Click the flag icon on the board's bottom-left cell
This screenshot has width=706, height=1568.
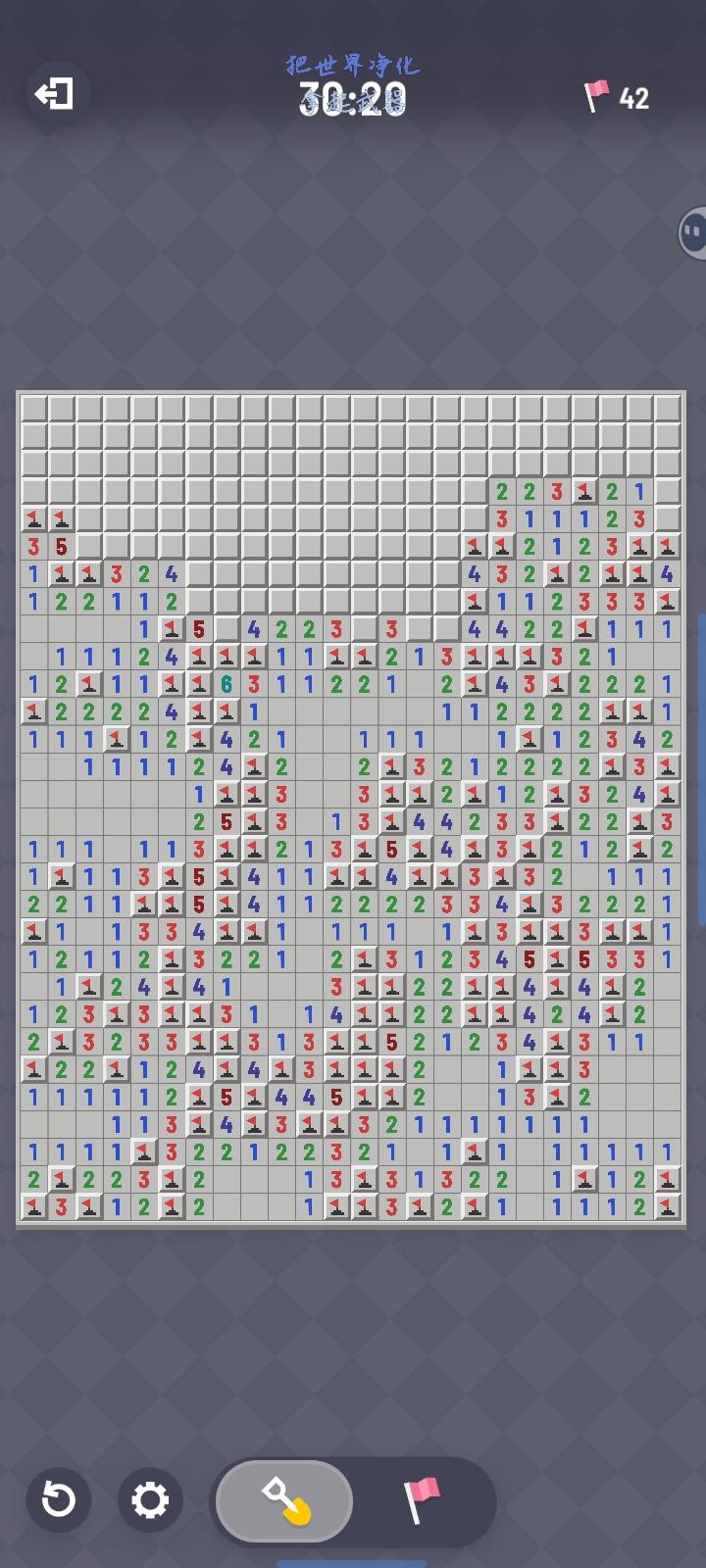(33, 1208)
